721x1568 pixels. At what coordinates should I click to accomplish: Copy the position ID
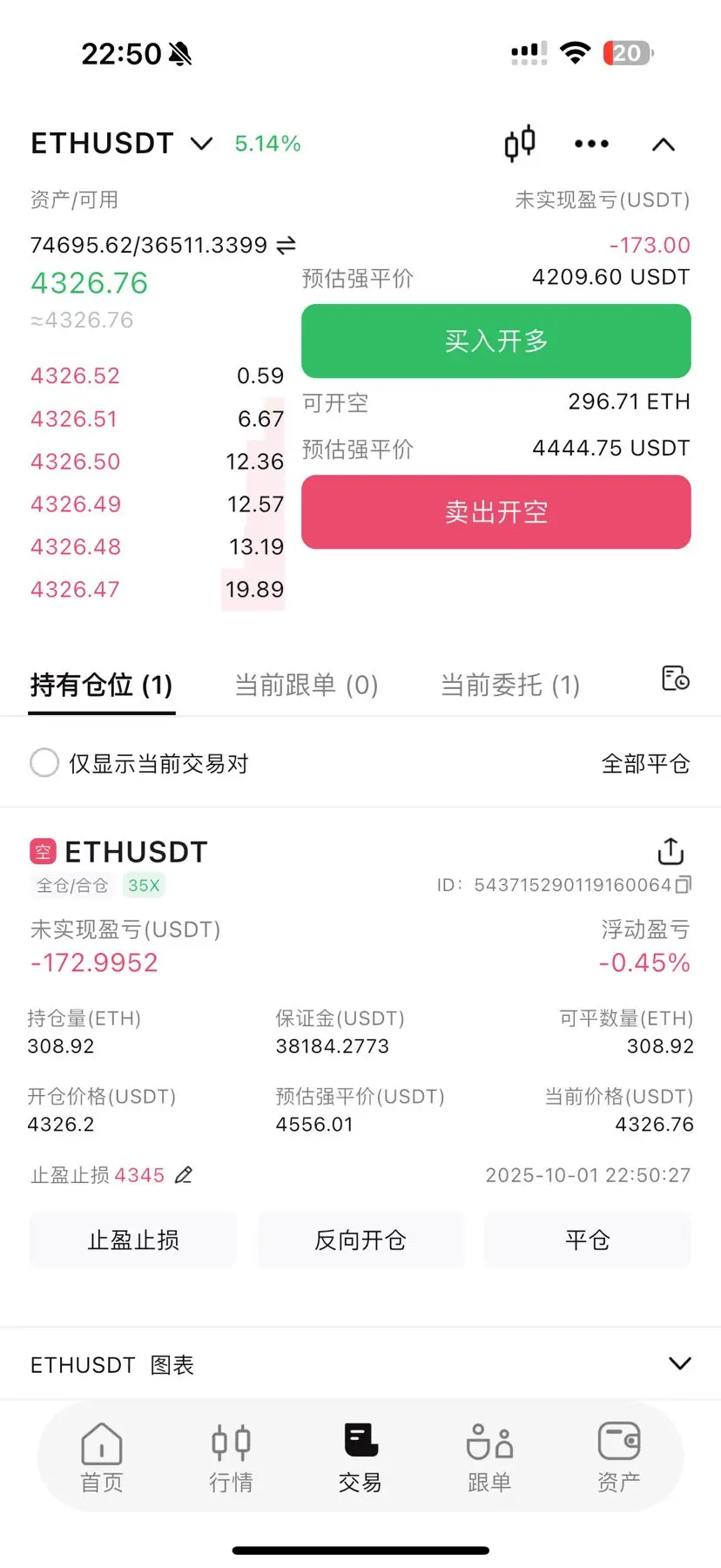click(x=684, y=885)
